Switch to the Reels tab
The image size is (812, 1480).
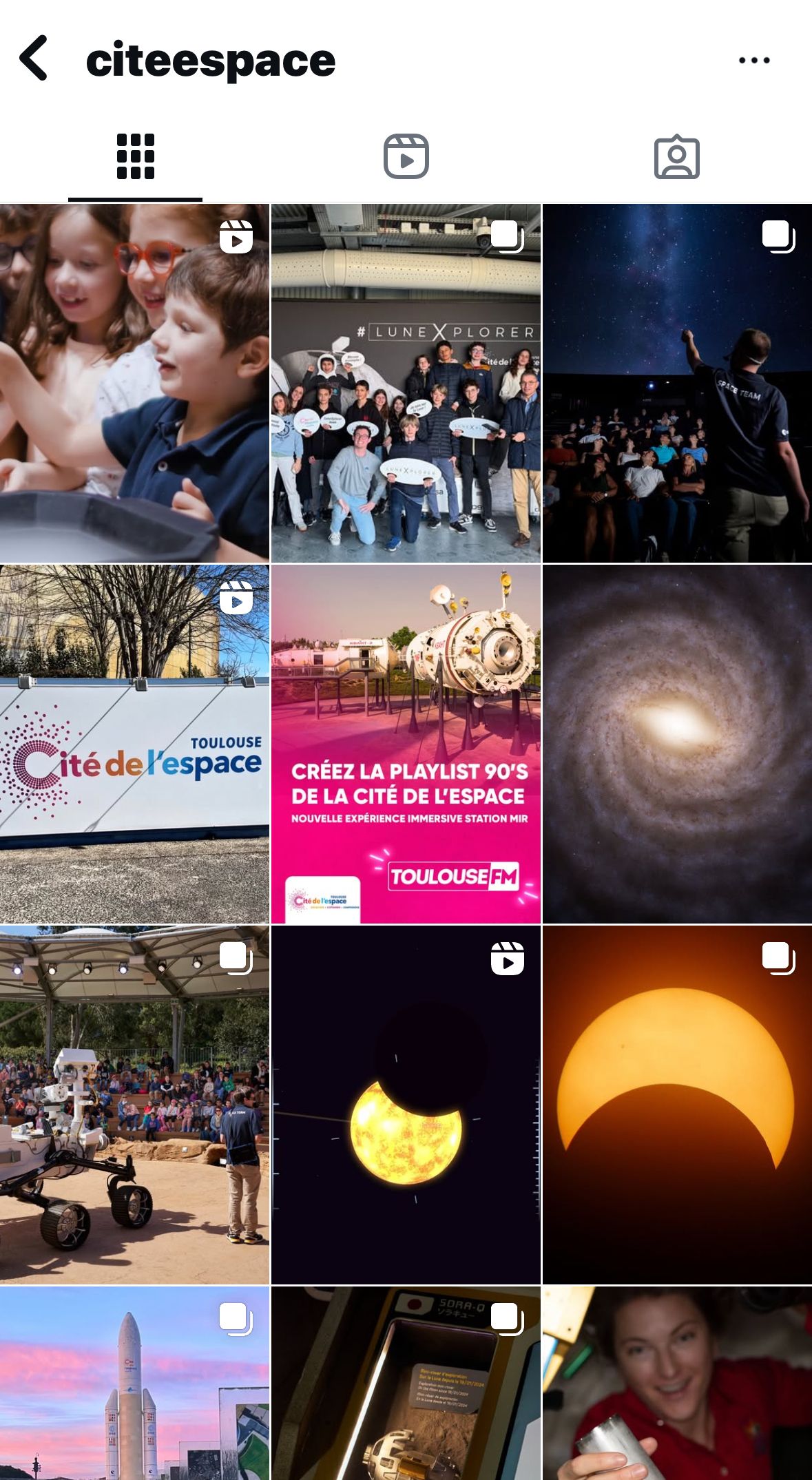click(x=406, y=157)
